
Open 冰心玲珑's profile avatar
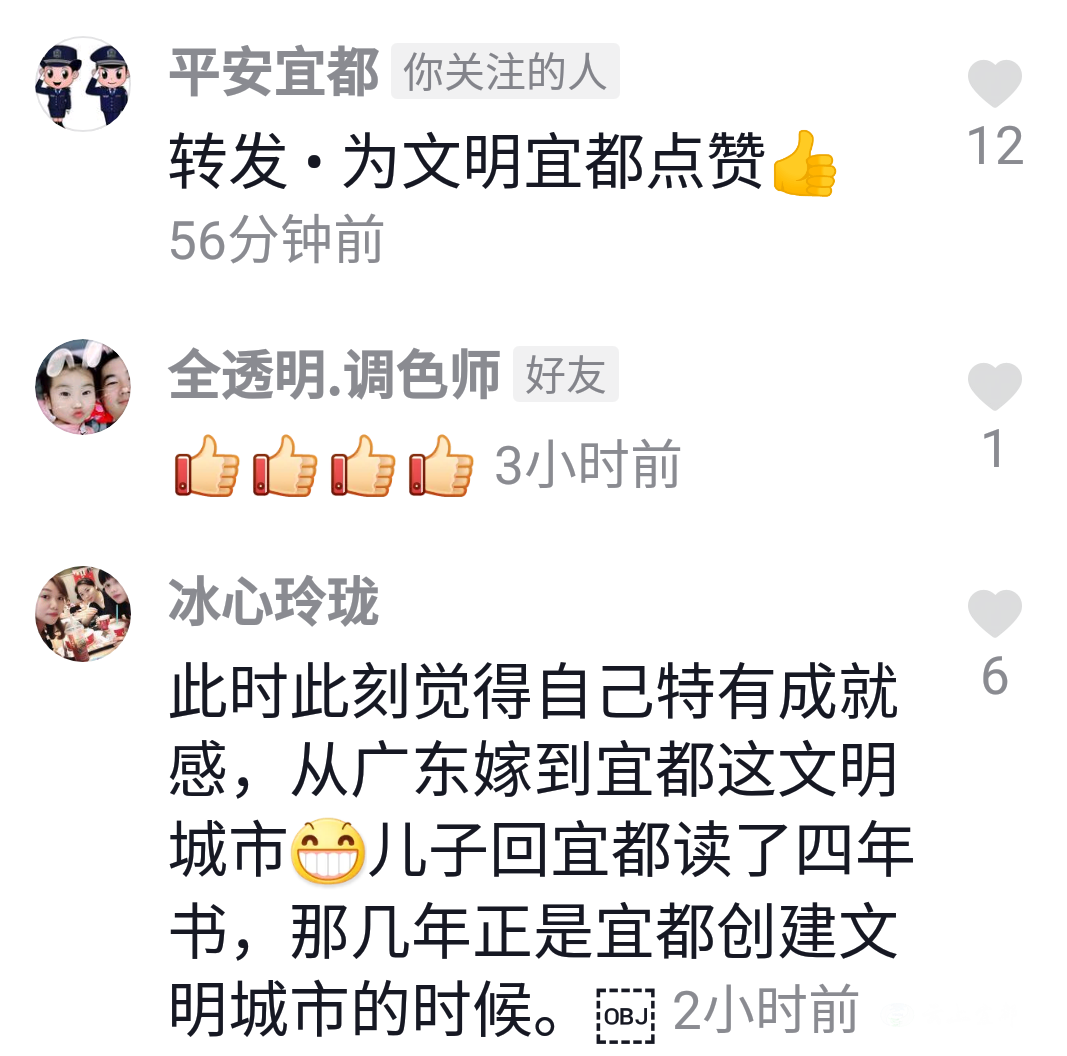click(x=84, y=614)
